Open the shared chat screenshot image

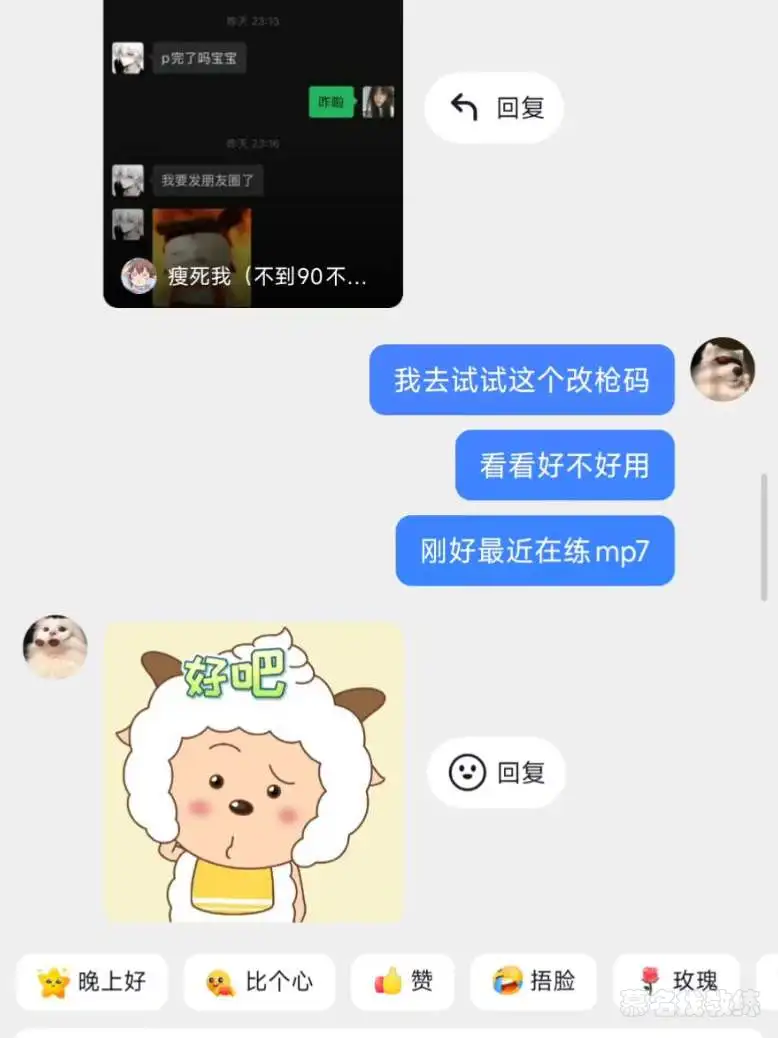click(253, 150)
